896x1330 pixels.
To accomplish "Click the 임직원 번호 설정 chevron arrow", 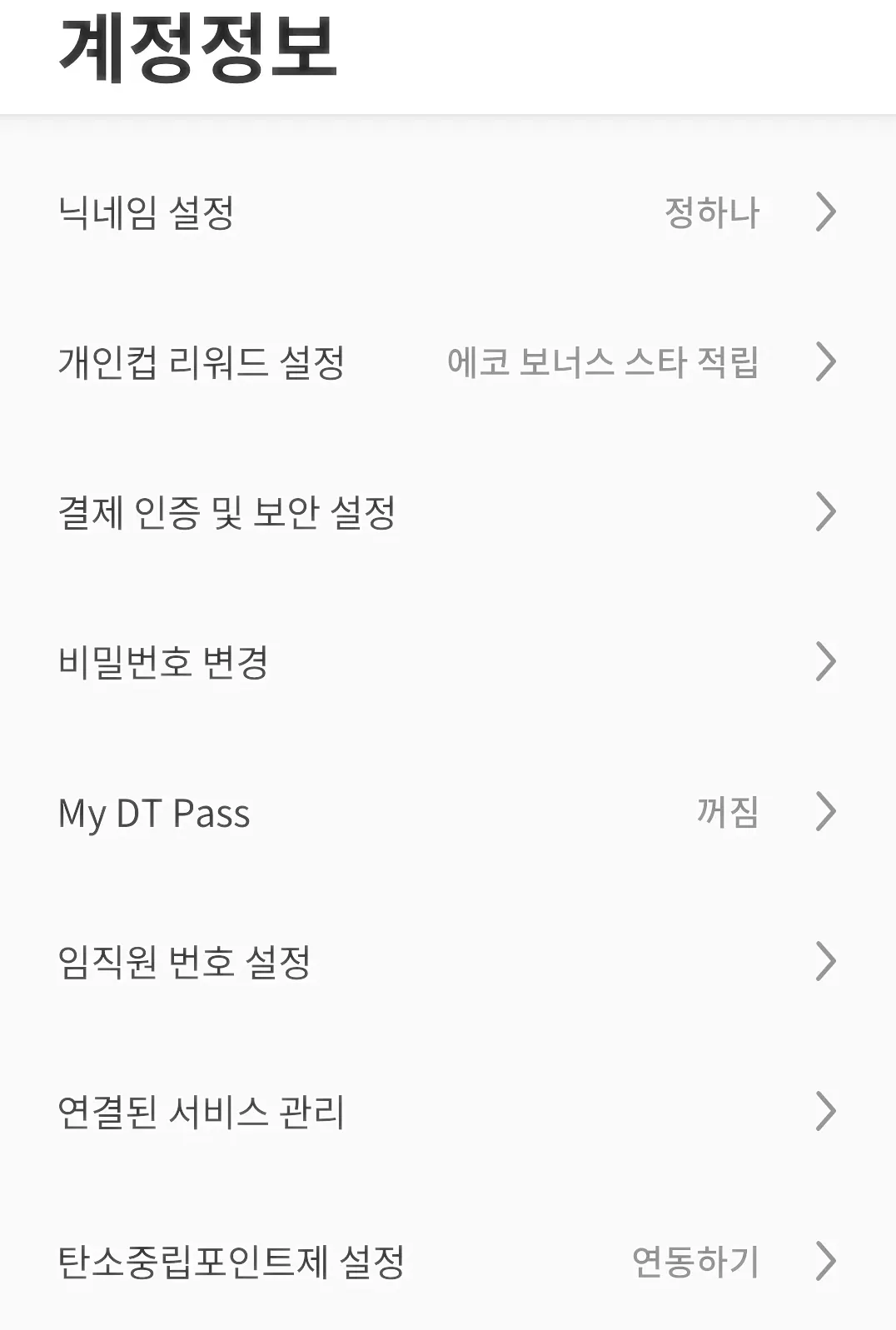I will tap(826, 962).
